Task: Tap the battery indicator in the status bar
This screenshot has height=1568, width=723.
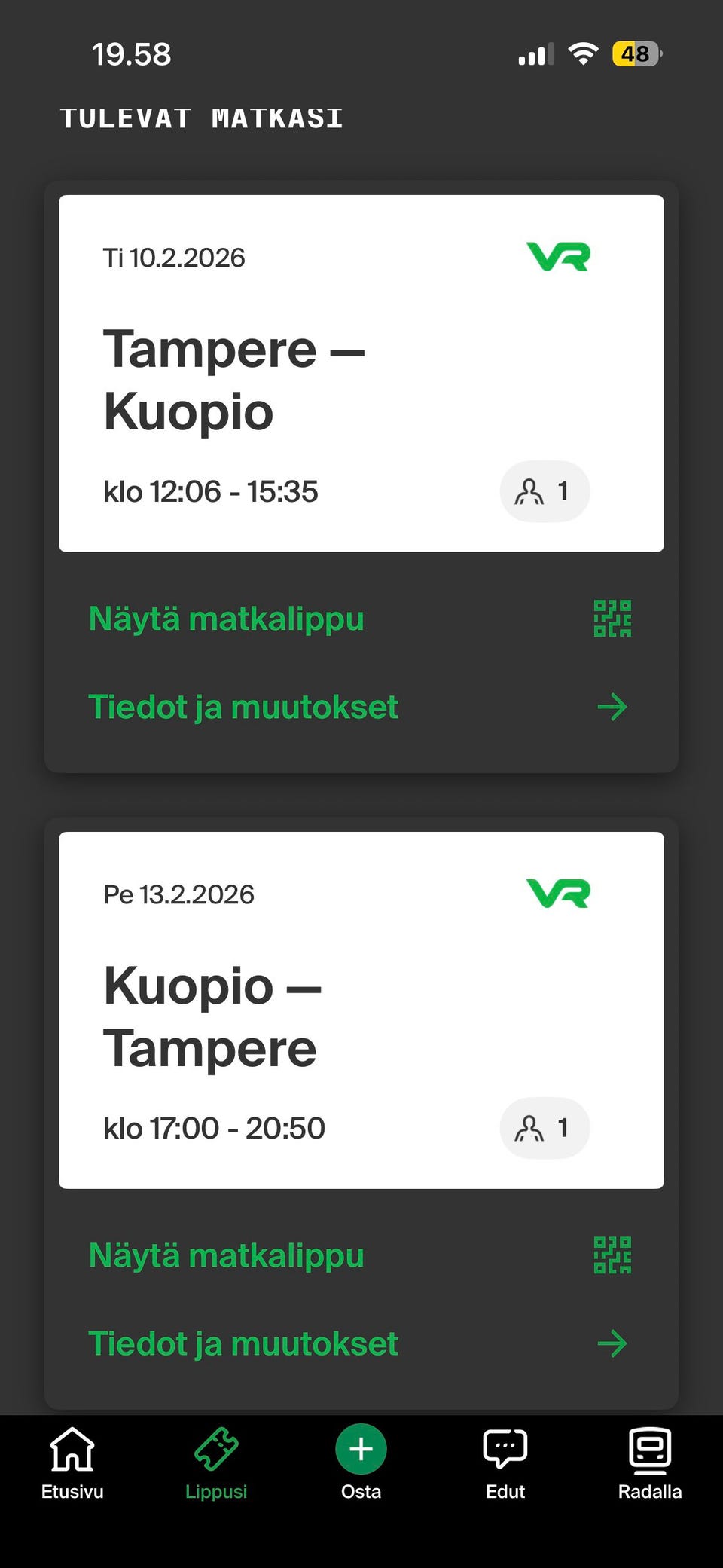Action: click(x=636, y=53)
